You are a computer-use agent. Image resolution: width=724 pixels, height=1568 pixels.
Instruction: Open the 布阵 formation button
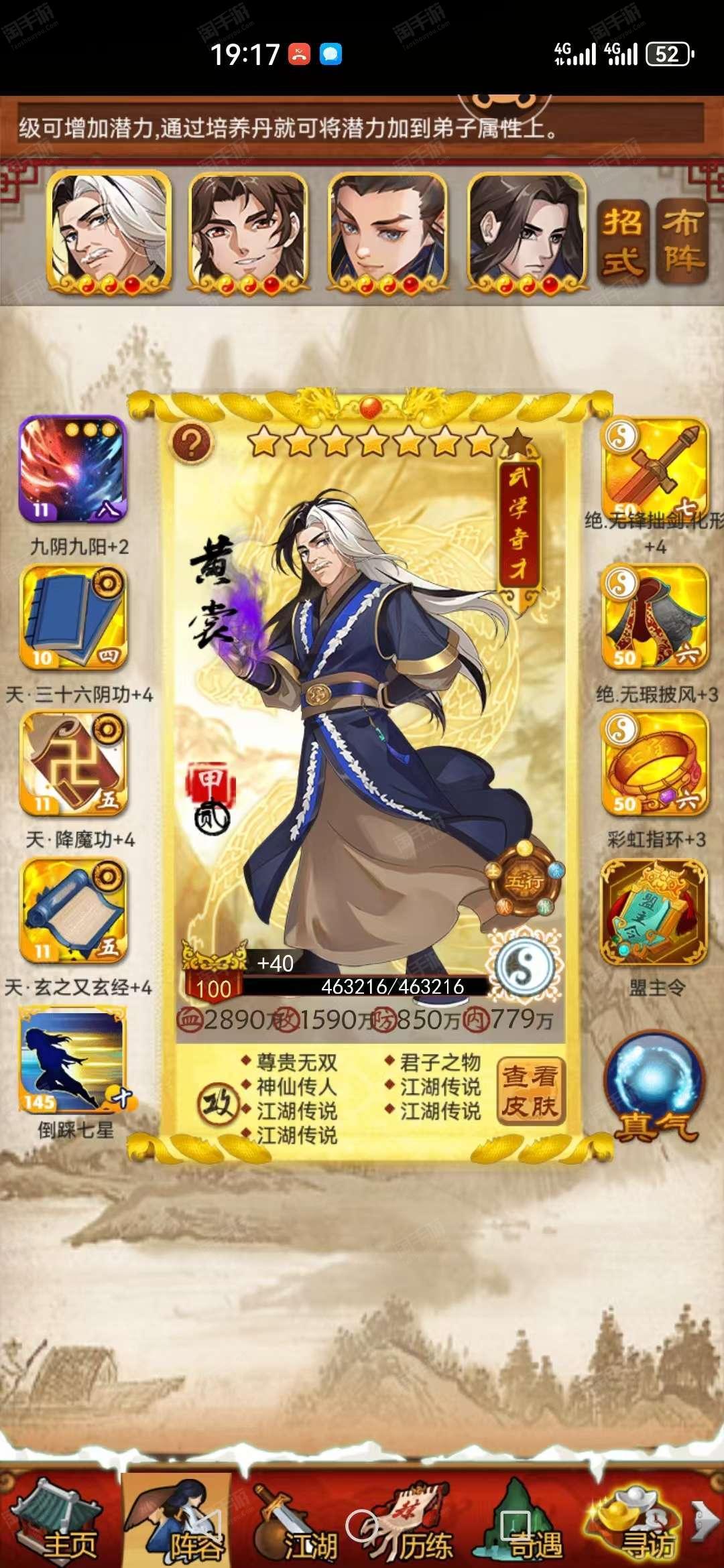tap(682, 241)
